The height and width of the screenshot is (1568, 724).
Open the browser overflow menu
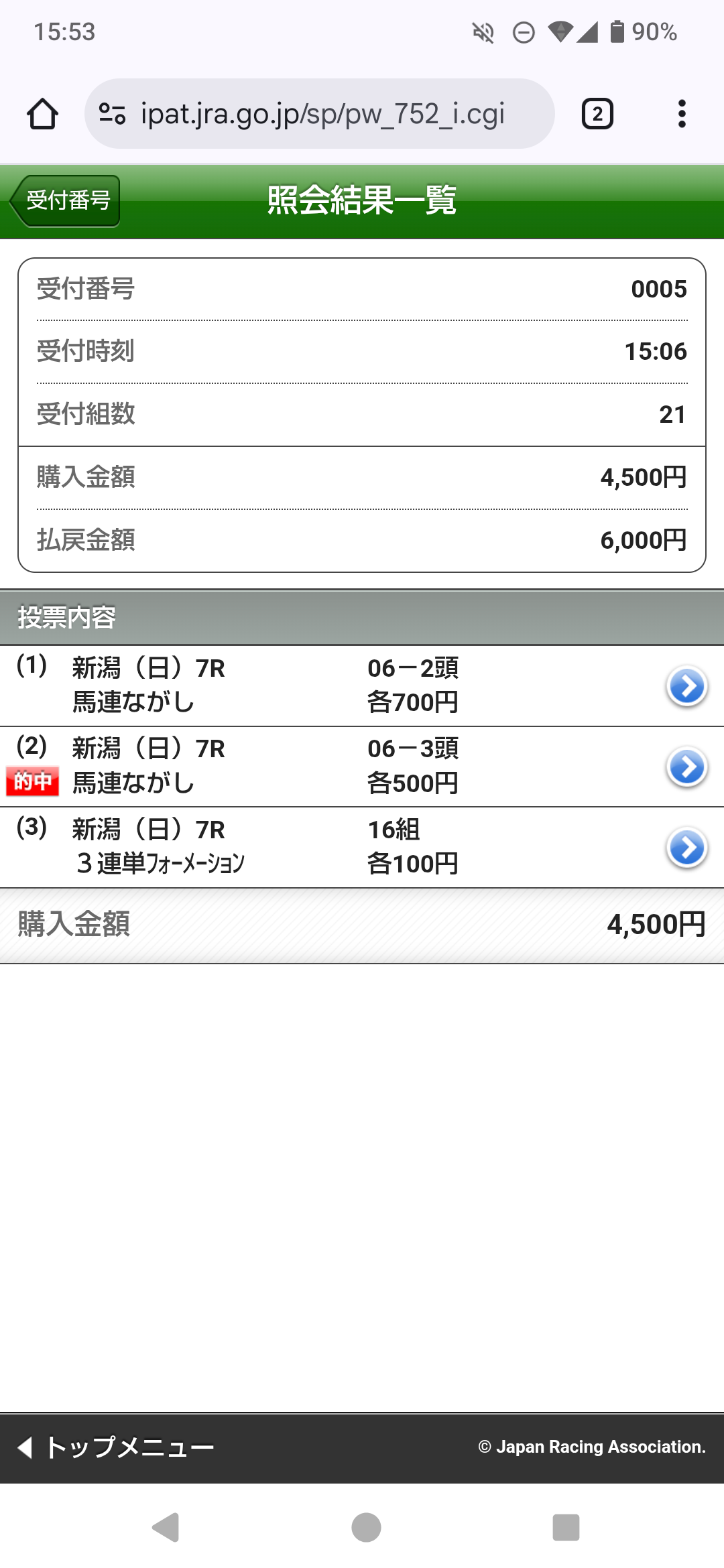[682, 114]
